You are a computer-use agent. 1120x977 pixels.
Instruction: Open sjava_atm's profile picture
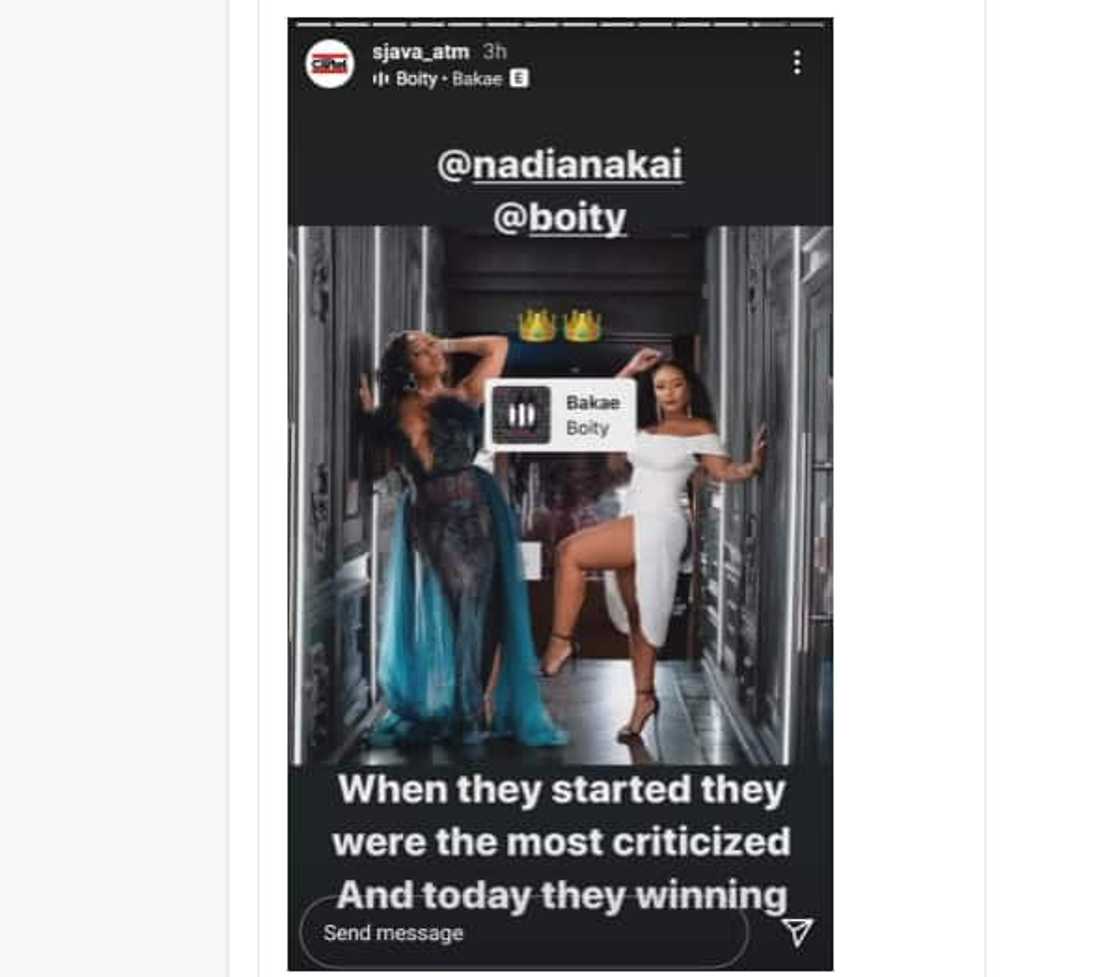point(329,64)
